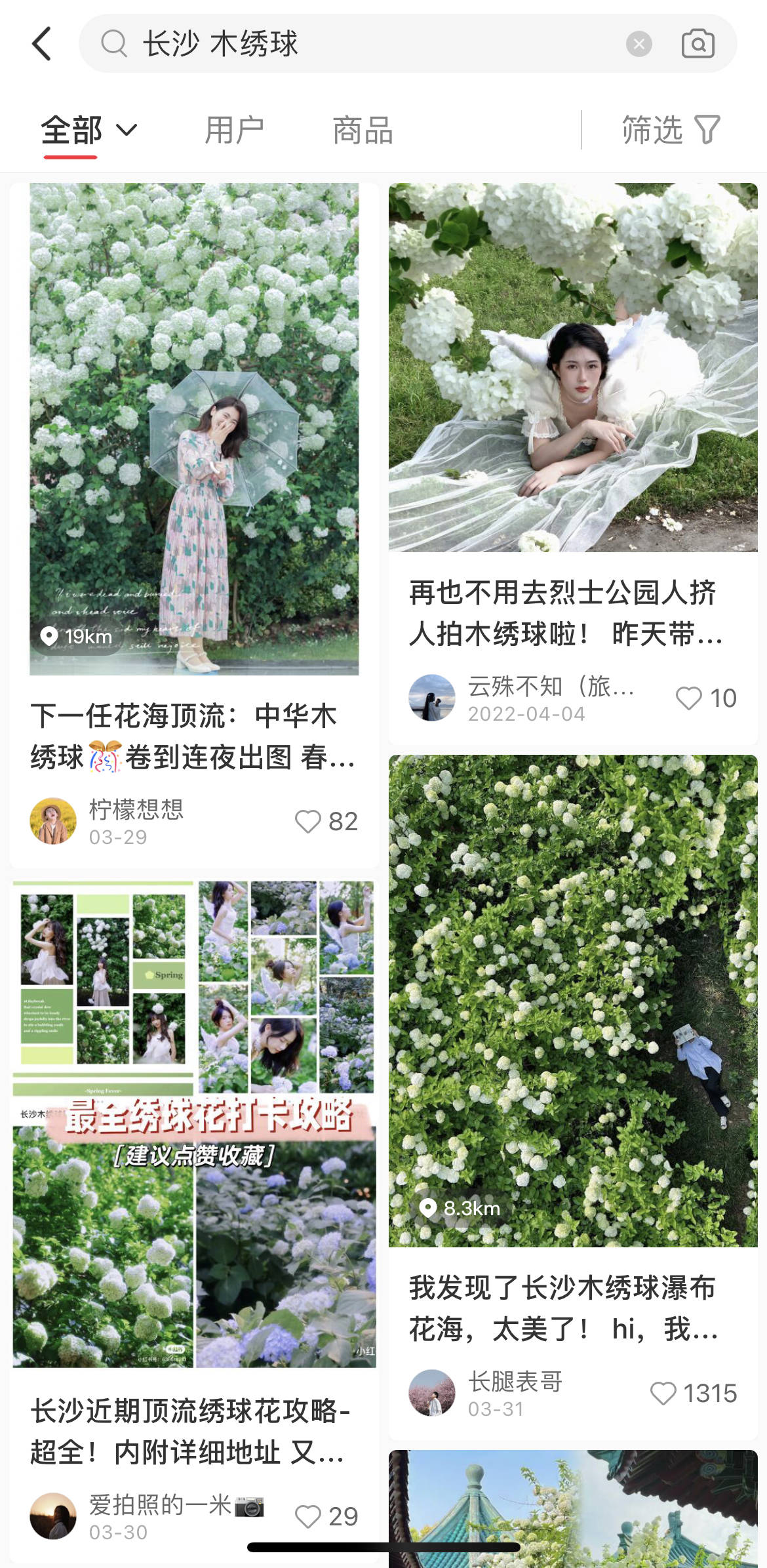767x1568 pixels.
Task: Expand the 全部 dropdown tab
Action: click(88, 130)
